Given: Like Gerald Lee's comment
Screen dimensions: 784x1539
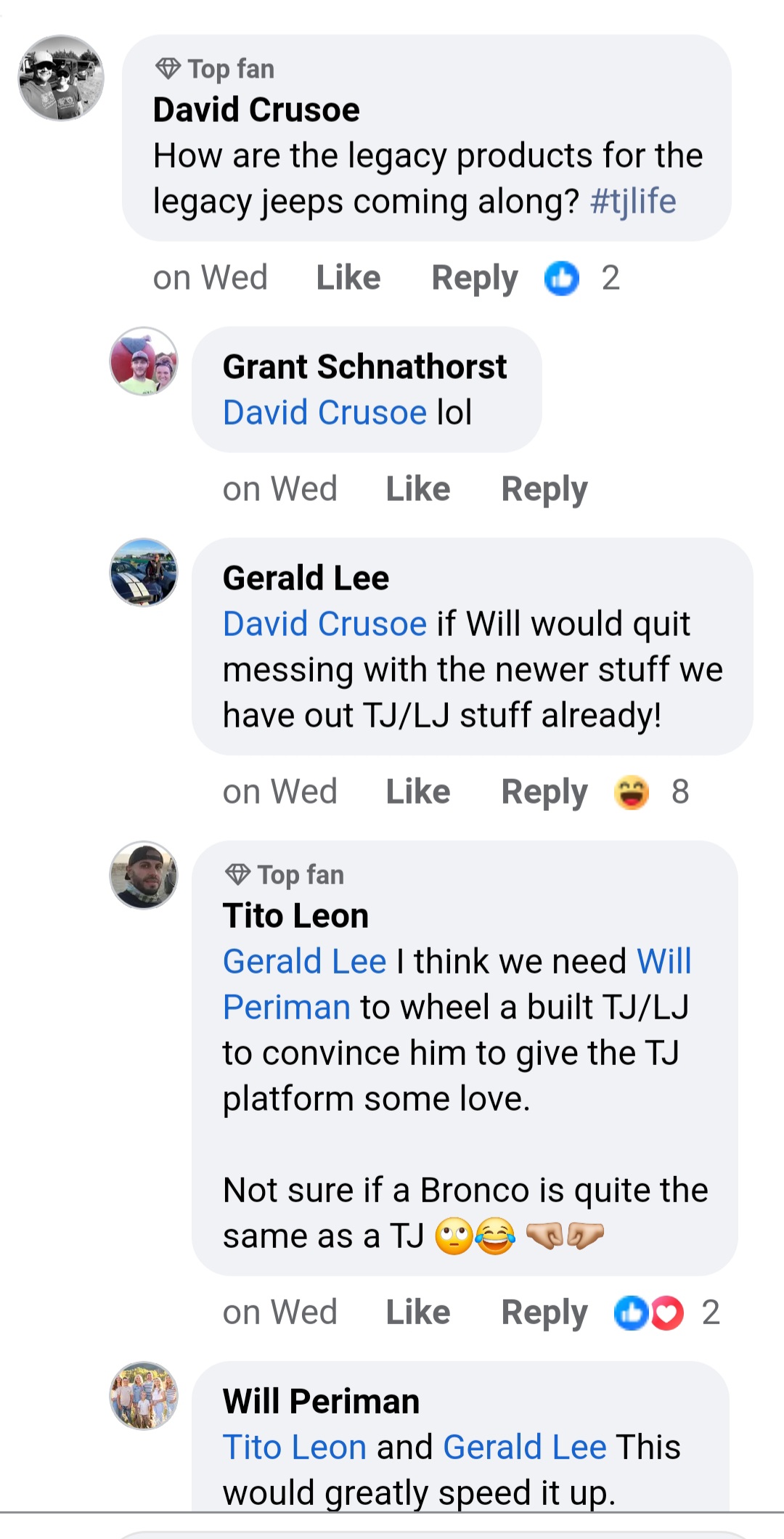Looking at the screenshot, I should (417, 792).
